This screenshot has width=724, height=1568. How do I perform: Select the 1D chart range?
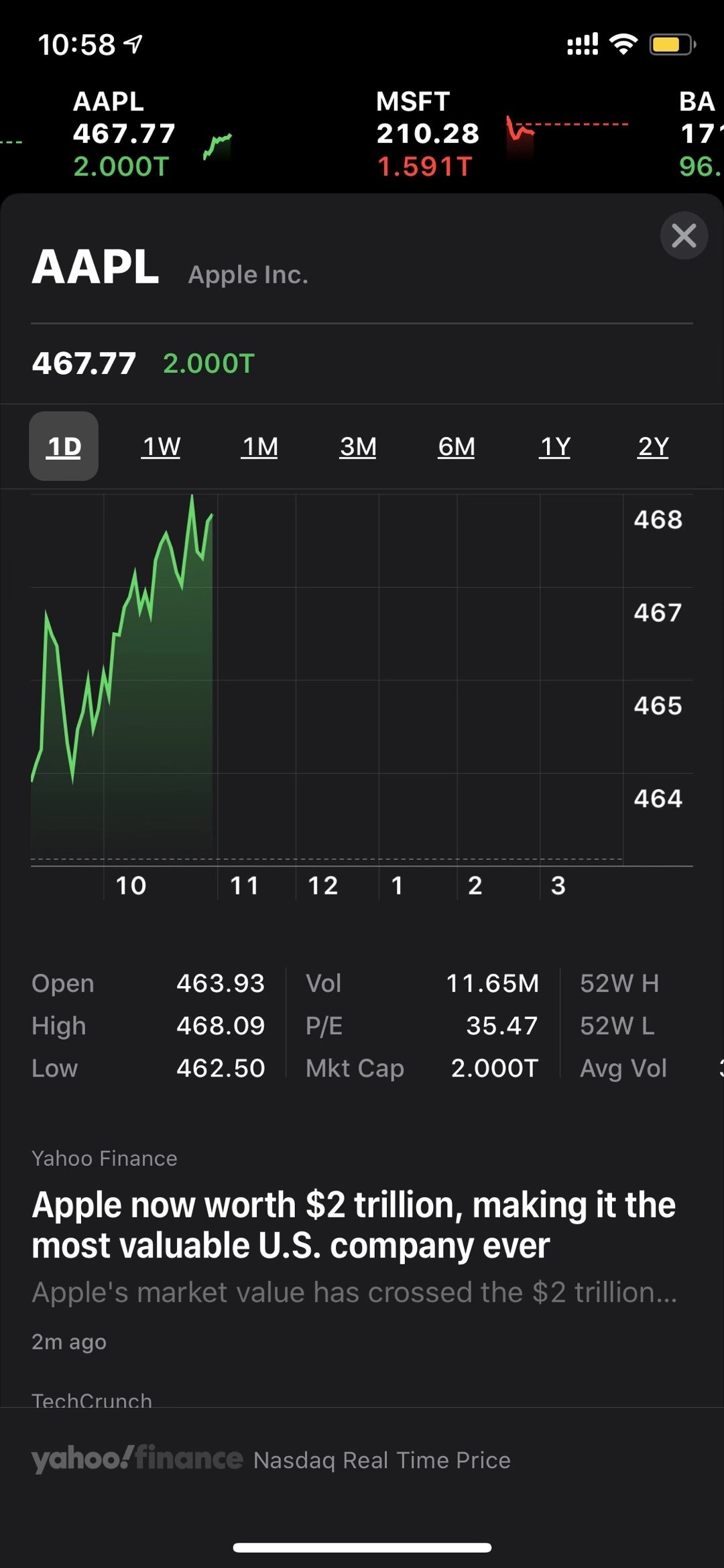coord(64,446)
